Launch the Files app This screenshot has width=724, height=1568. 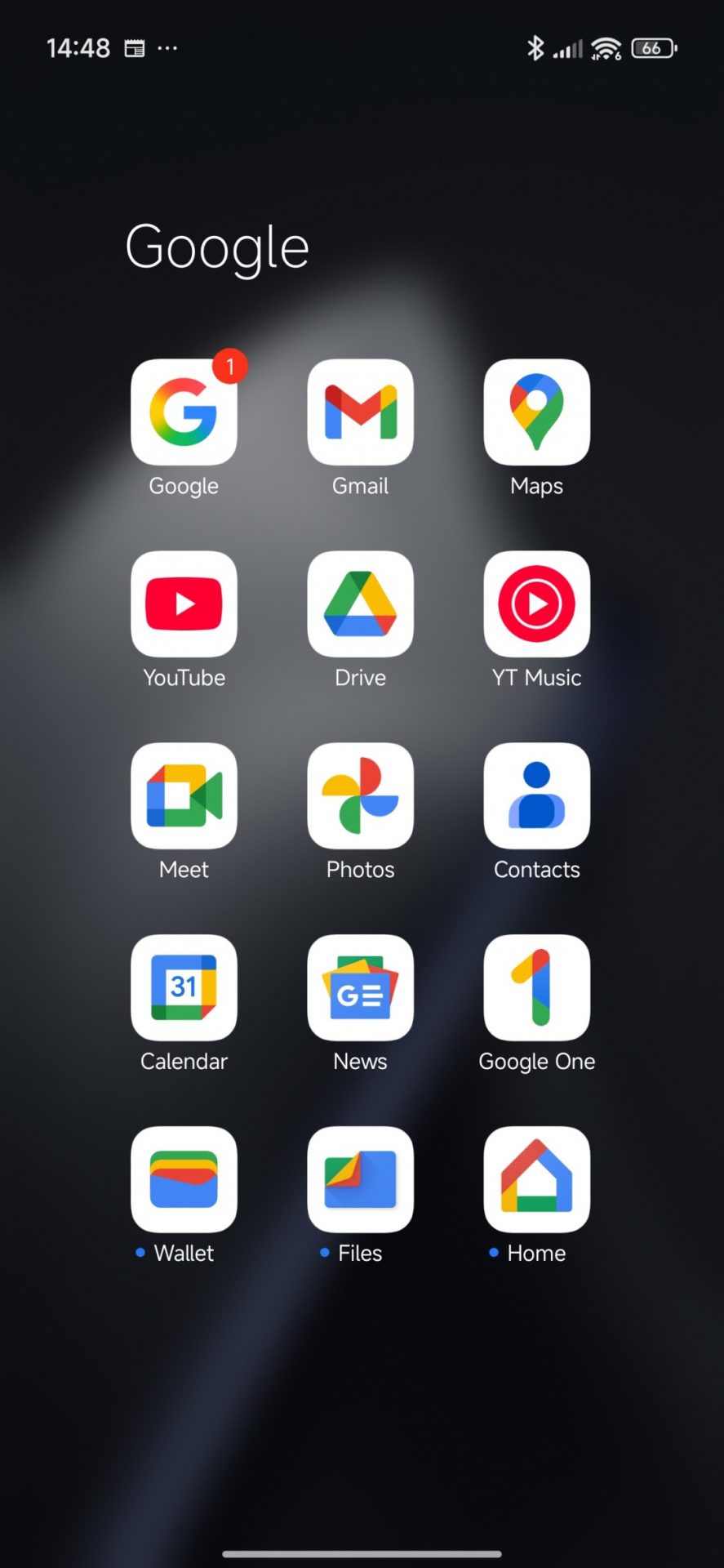coord(360,1180)
